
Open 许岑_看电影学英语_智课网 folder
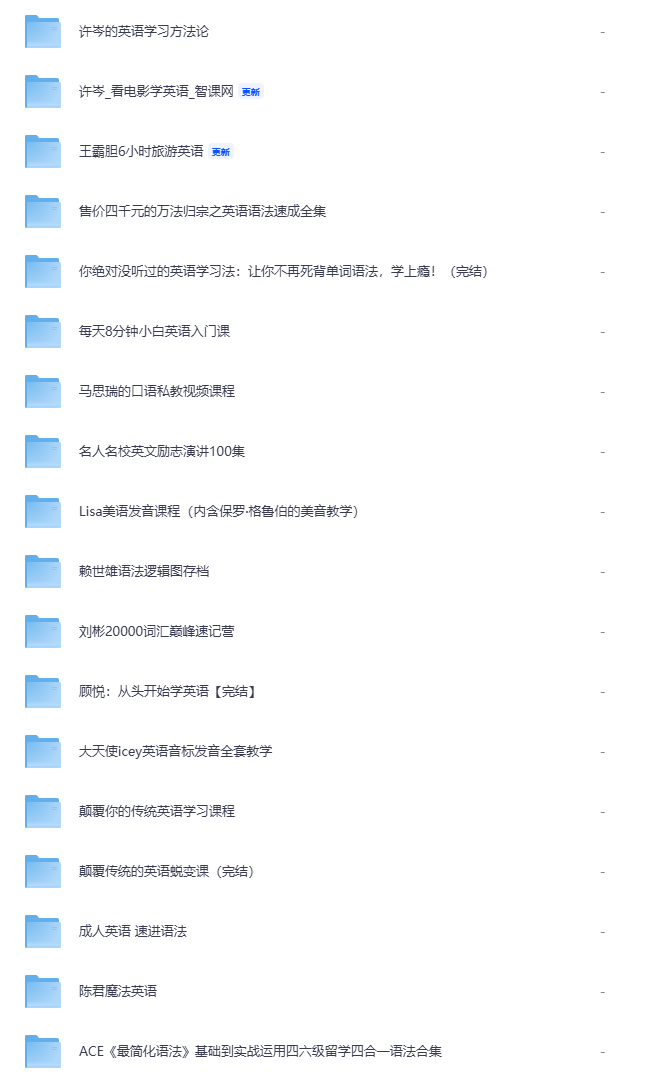coord(156,92)
